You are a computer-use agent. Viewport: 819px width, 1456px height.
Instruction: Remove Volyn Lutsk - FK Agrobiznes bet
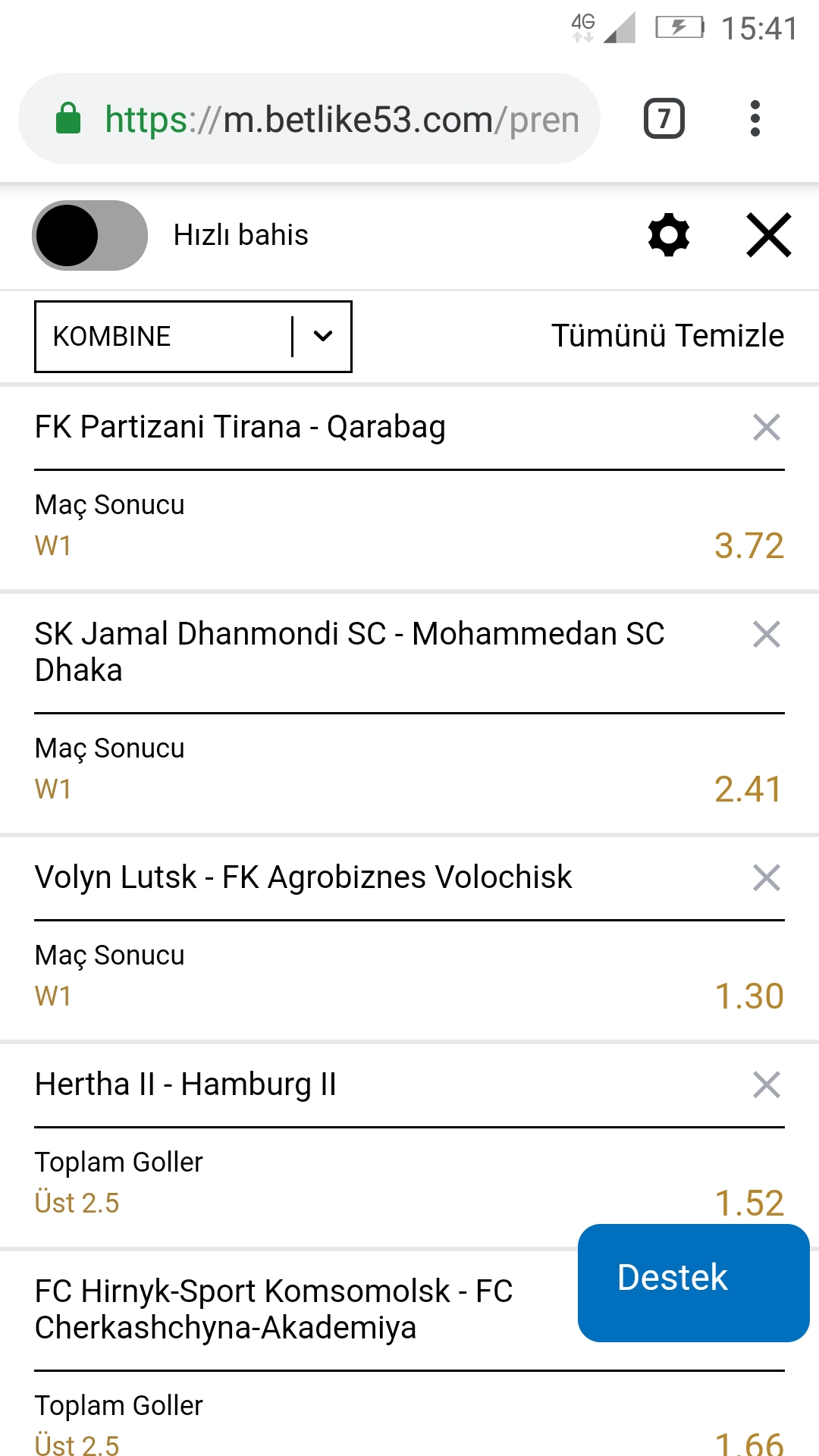coord(767,878)
